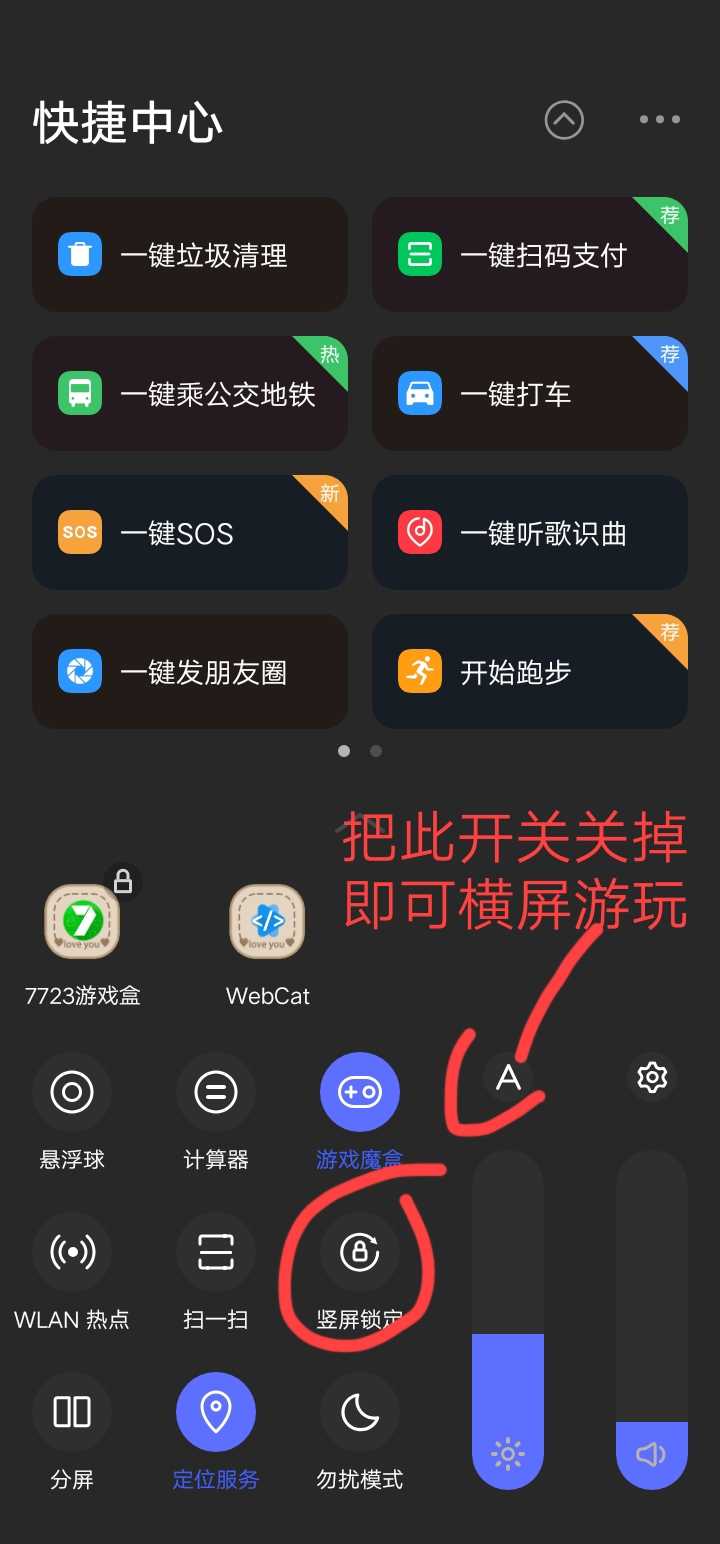Open settings gear above volume slider
The image size is (720, 1544).
point(652,1077)
